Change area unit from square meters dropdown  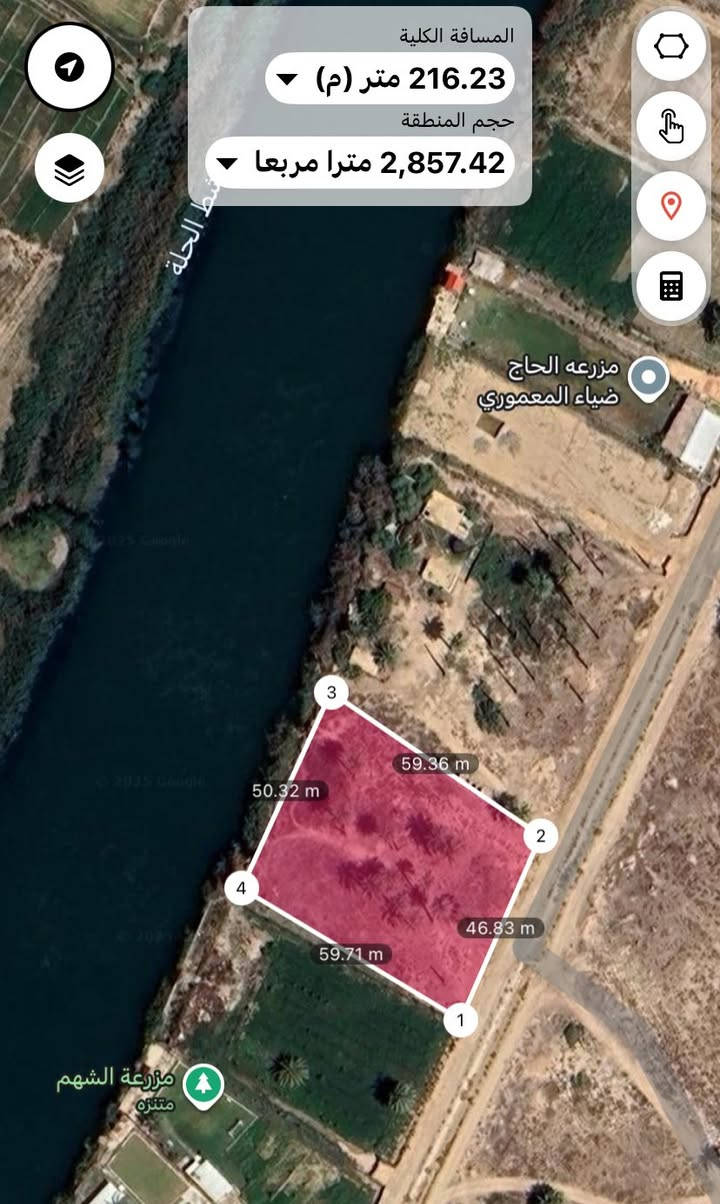click(x=360, y=162)
